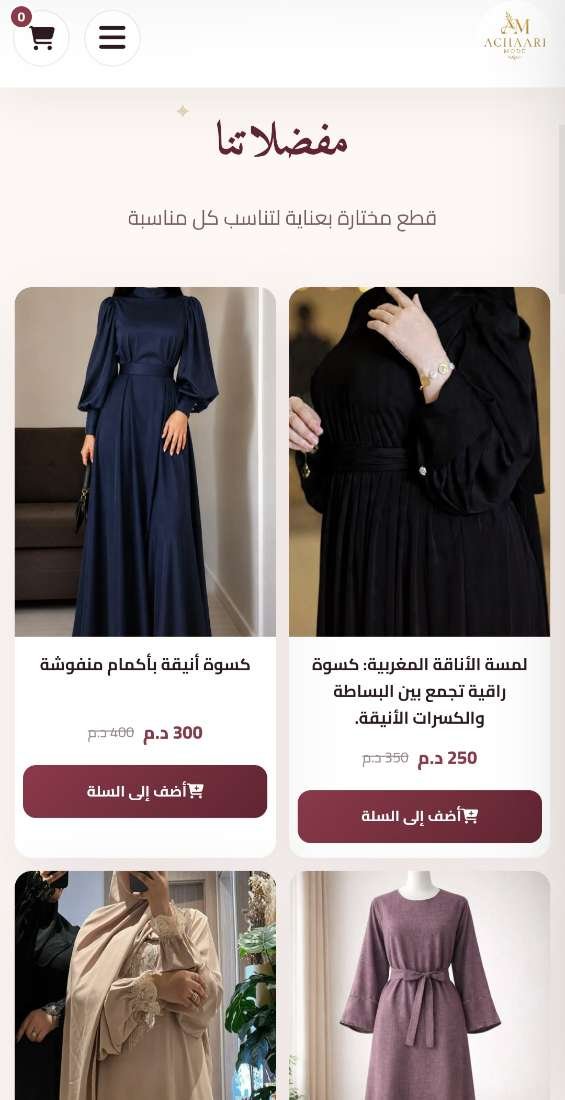Open the shopping cart icon
Image resolution: width=565 pixels, height=1100 pixels.
(41, 38)
